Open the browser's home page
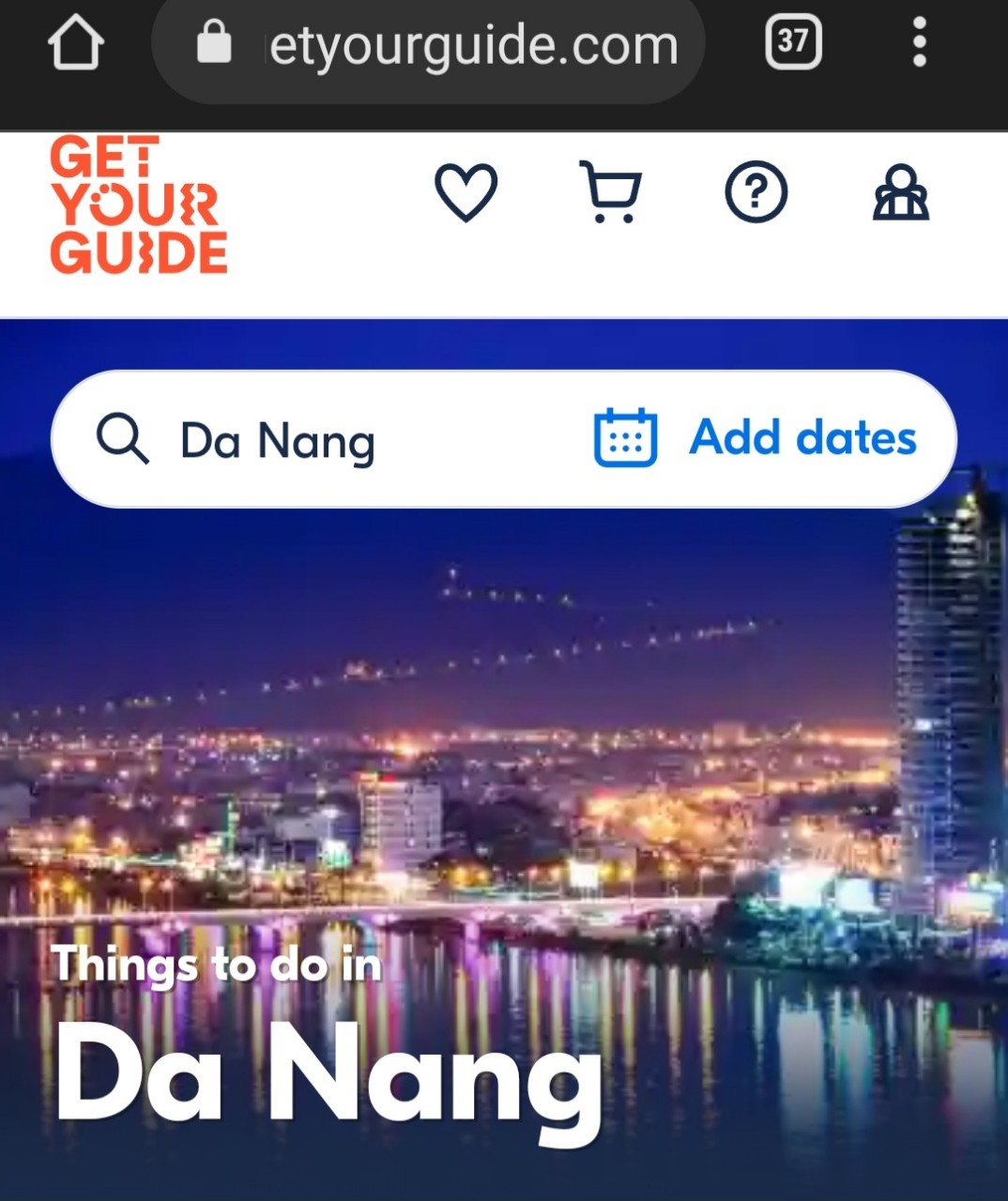 tap(75, 43)
